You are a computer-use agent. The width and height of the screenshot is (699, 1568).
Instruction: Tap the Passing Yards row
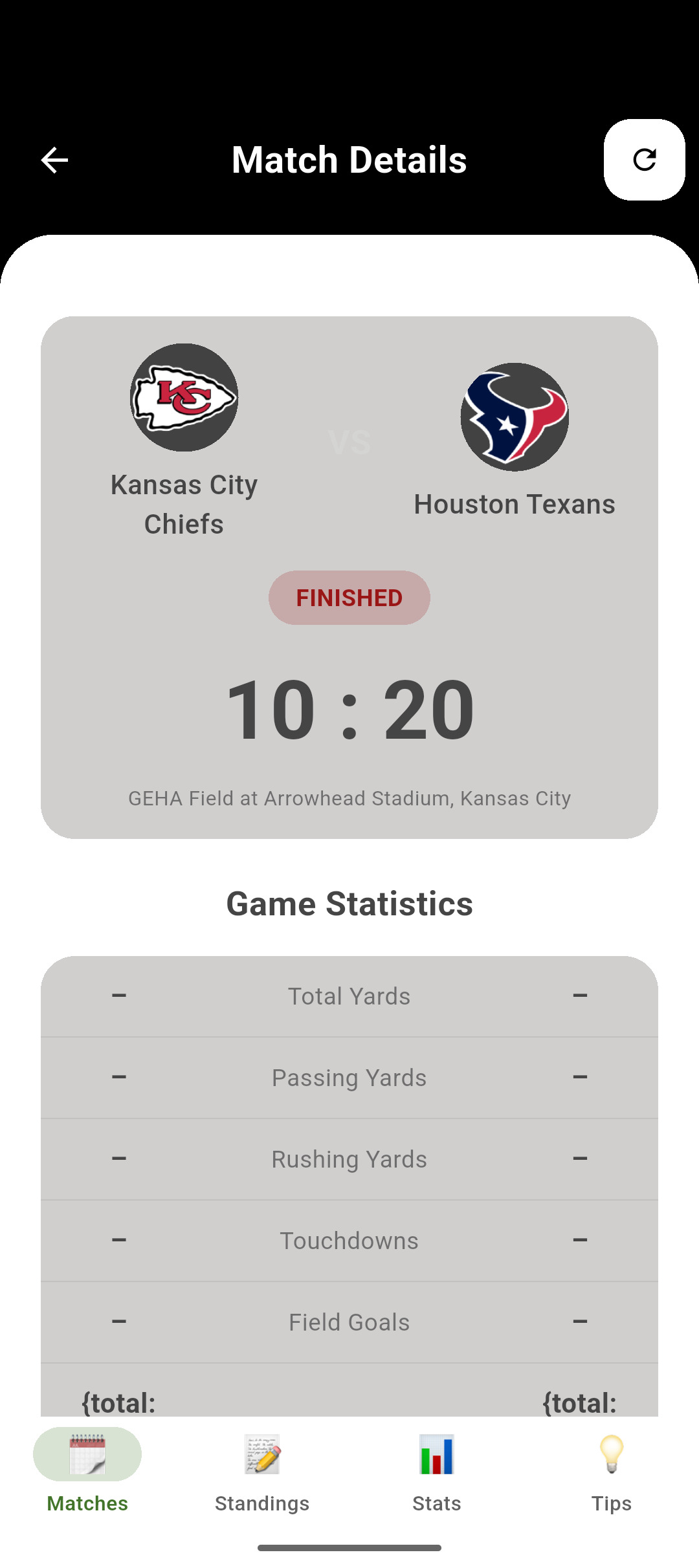click(x=349, y=1077)
